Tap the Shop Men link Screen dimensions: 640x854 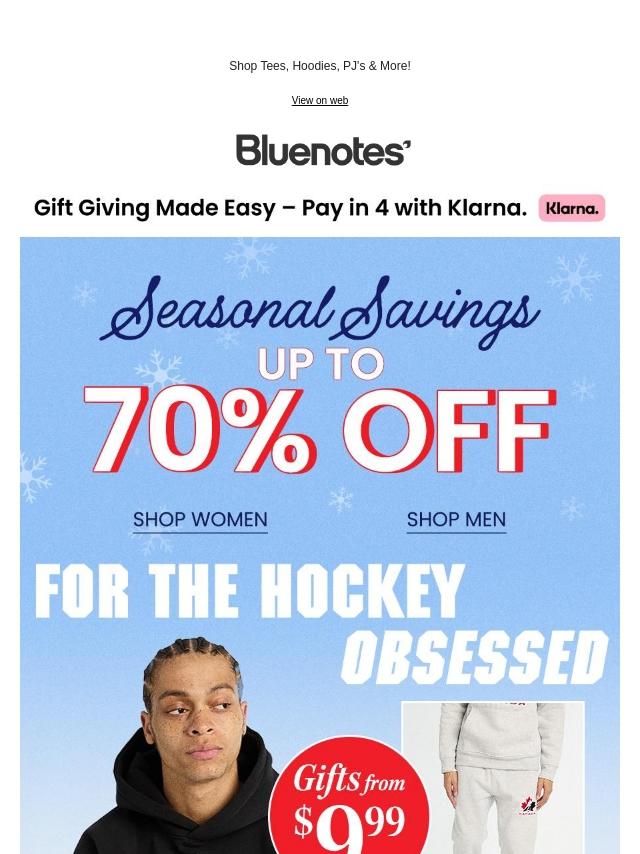point(456,520)
